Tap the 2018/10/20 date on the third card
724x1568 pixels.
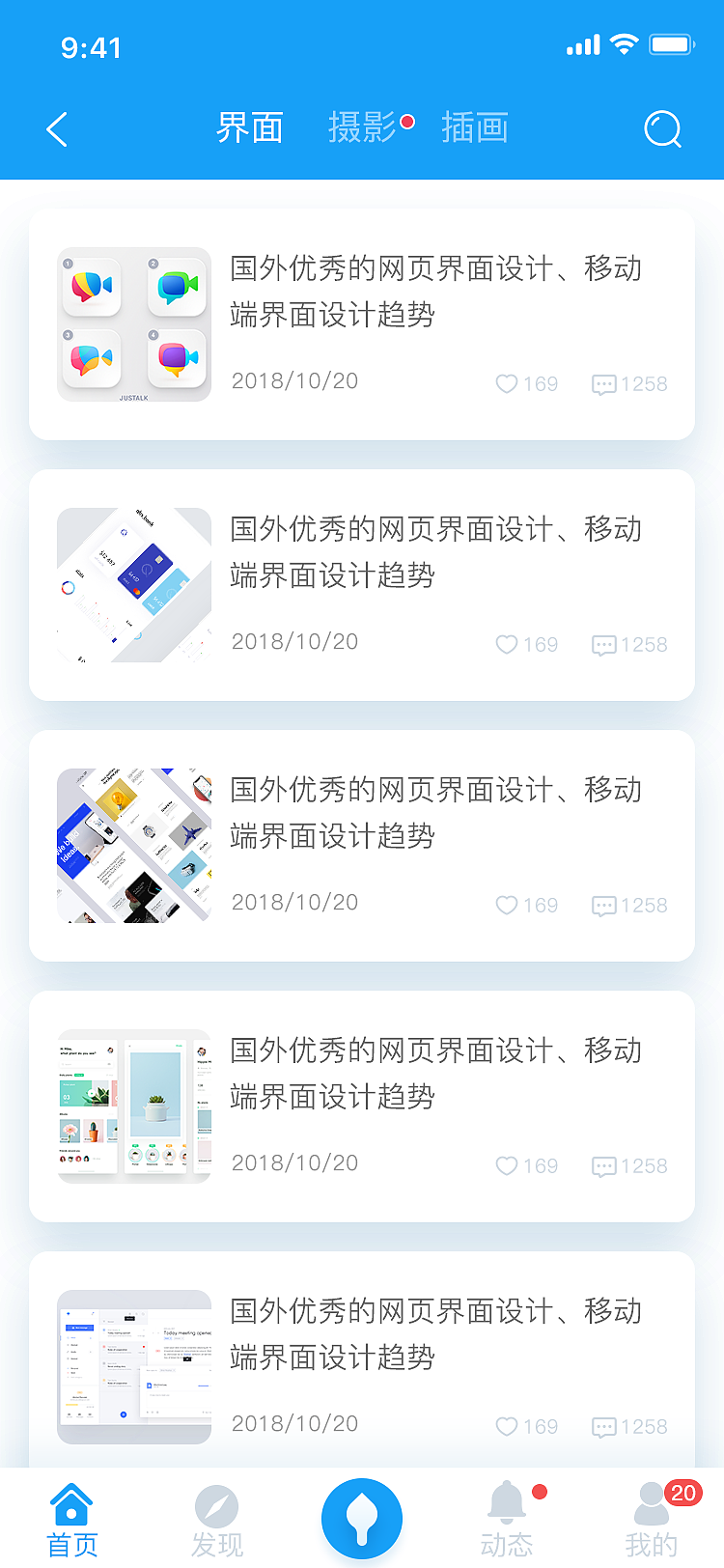[294, 902]
